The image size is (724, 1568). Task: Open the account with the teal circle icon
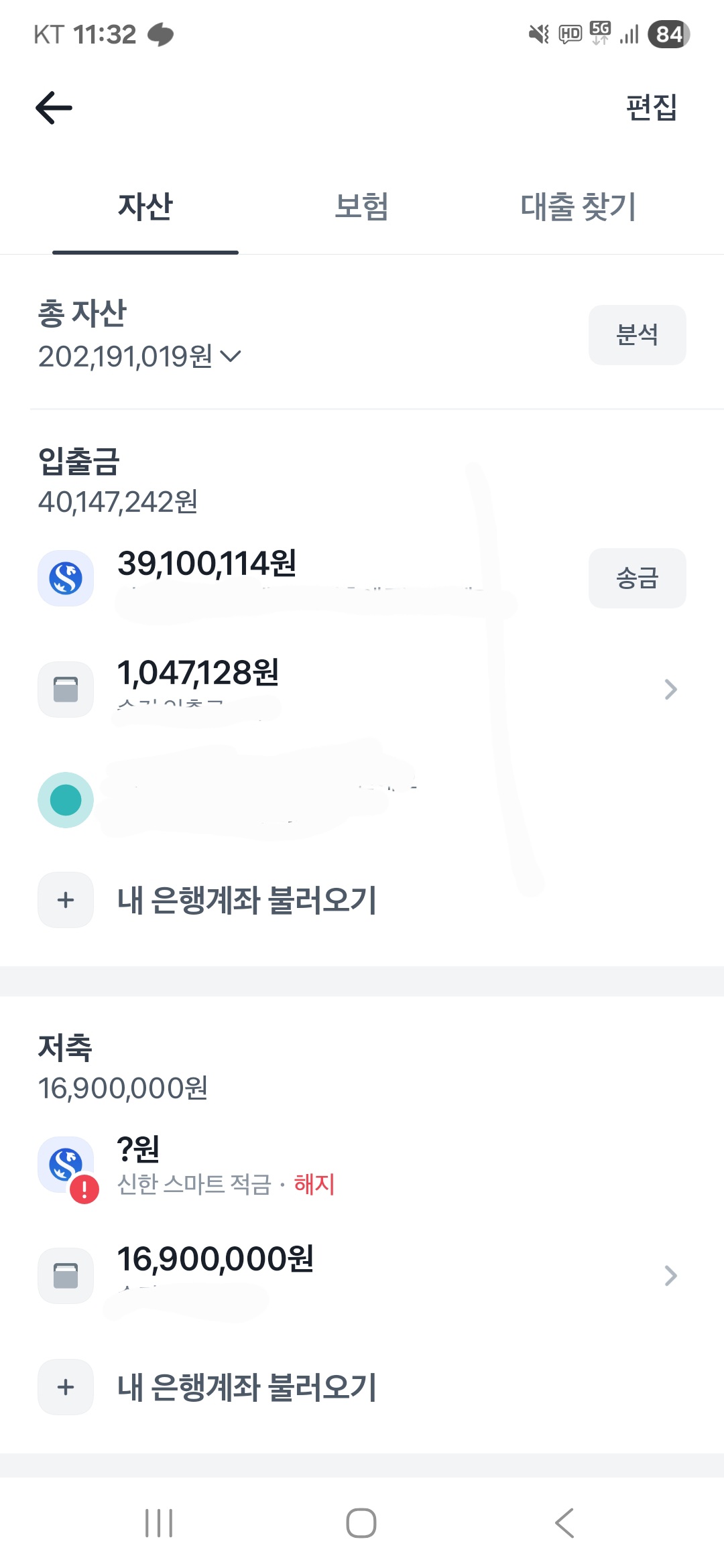click(362, 800)
